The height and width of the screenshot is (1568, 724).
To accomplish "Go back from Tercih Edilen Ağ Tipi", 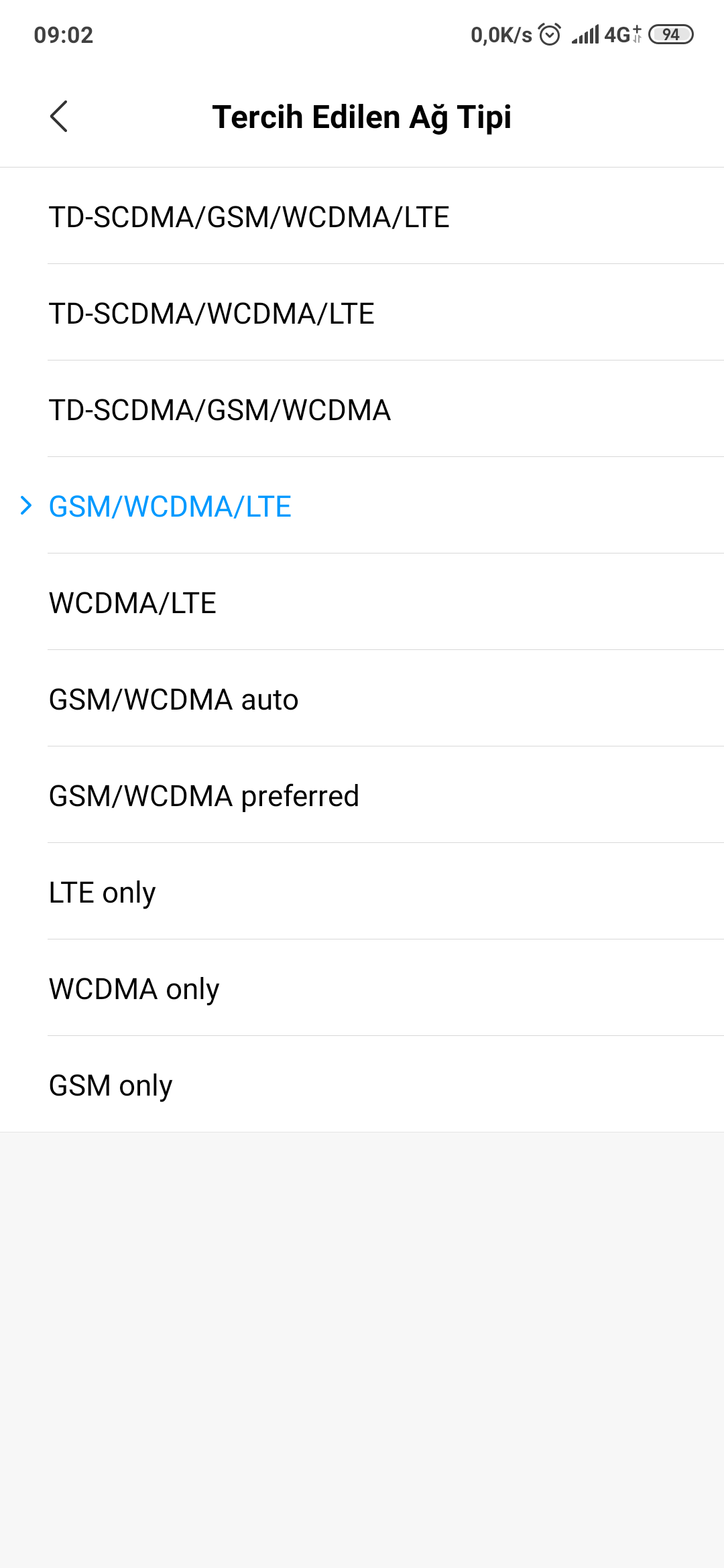I will point(59,117).
